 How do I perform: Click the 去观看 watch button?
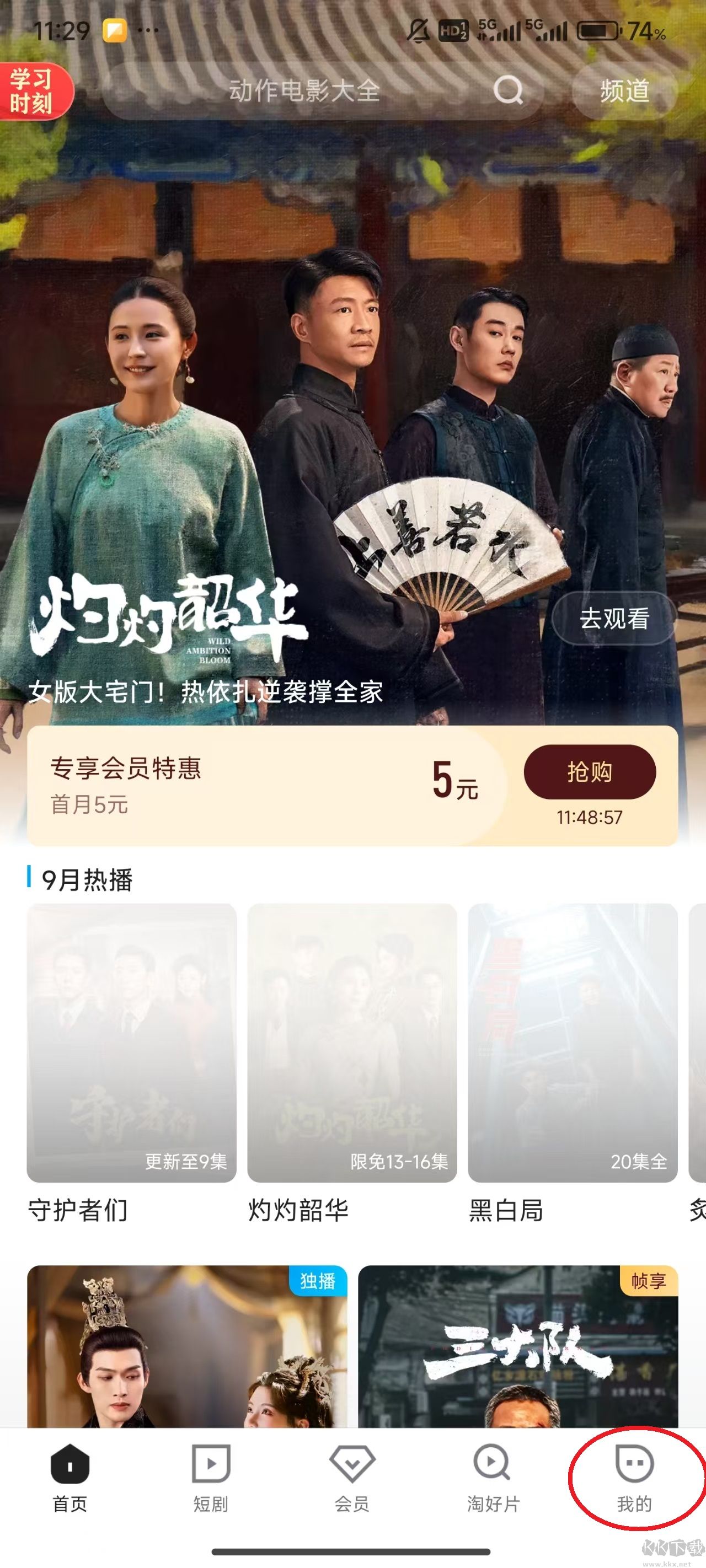[613, 620]
